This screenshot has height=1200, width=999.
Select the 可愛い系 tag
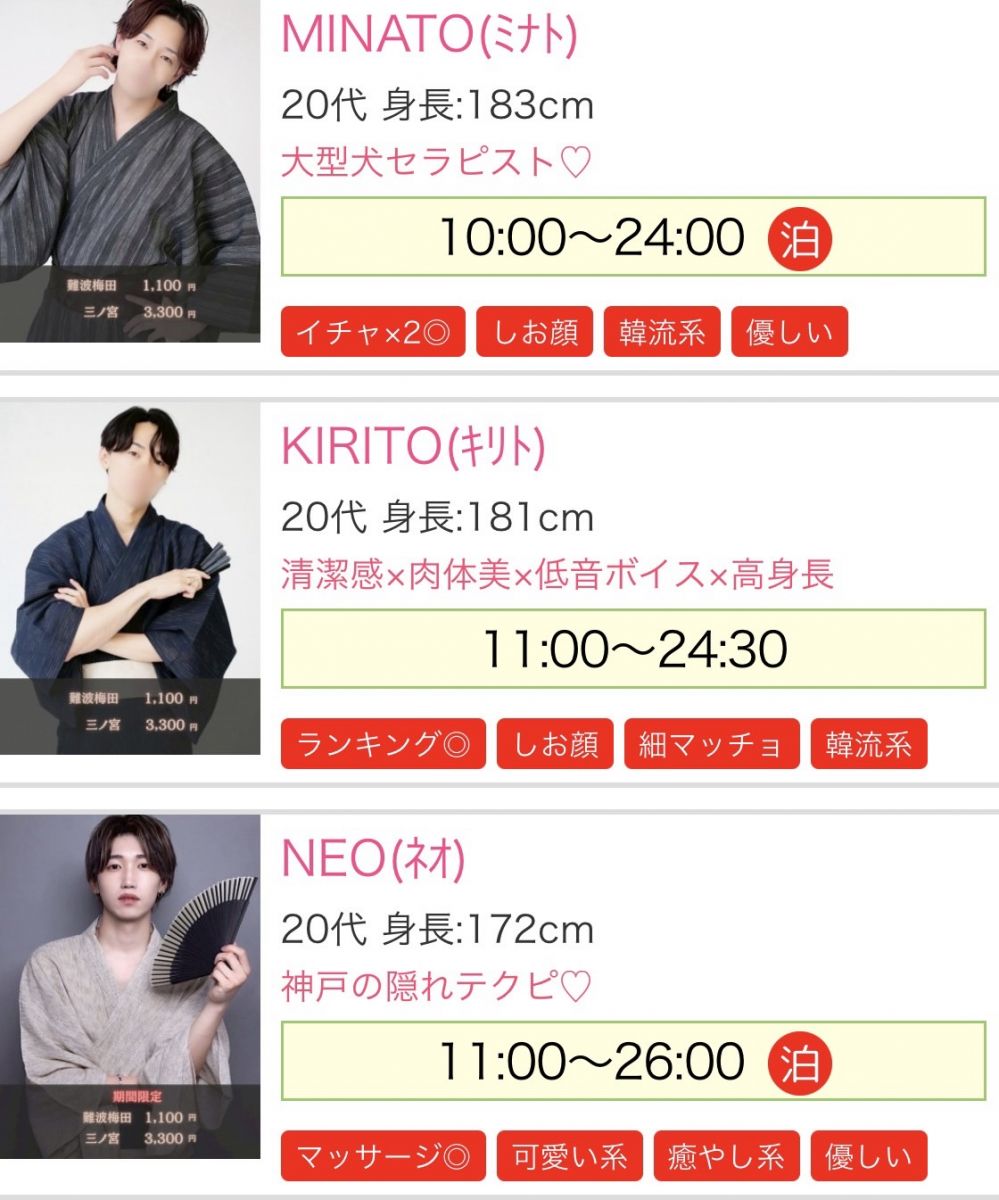point(569,1157)
